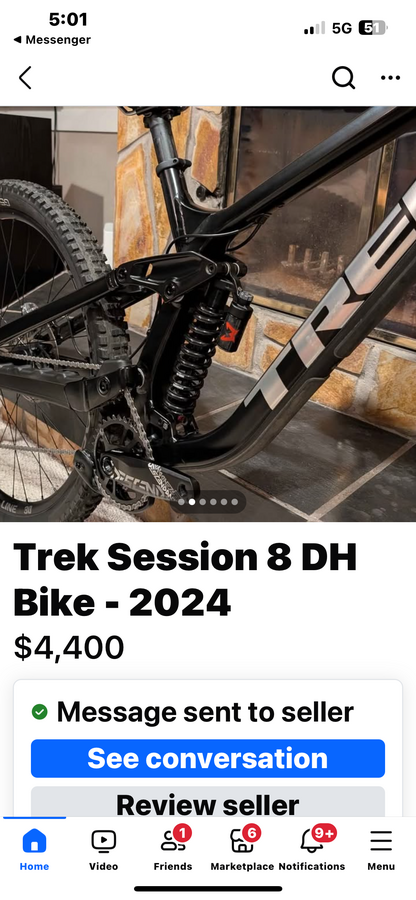
Task: Tap the Review seller button
Action: (x=208, y=802)
